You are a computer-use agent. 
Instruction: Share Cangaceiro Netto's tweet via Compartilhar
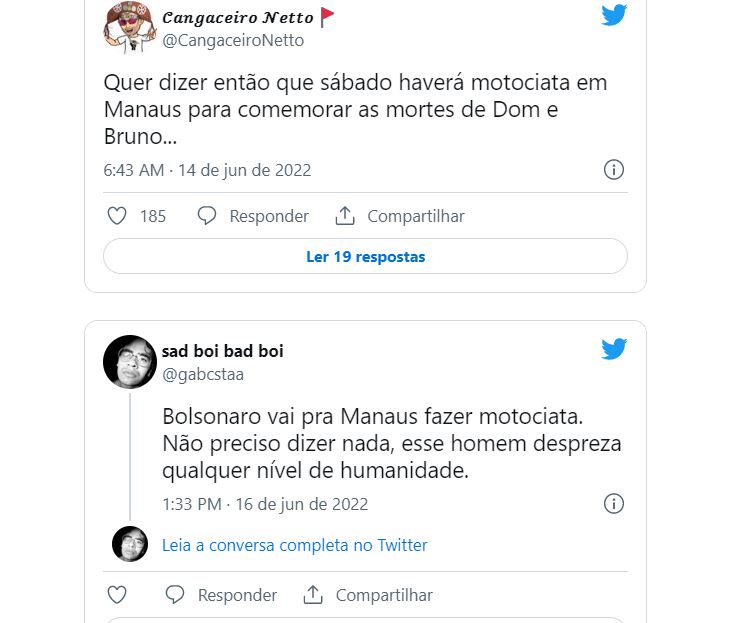pyautogui.click(x=399, y=216)
